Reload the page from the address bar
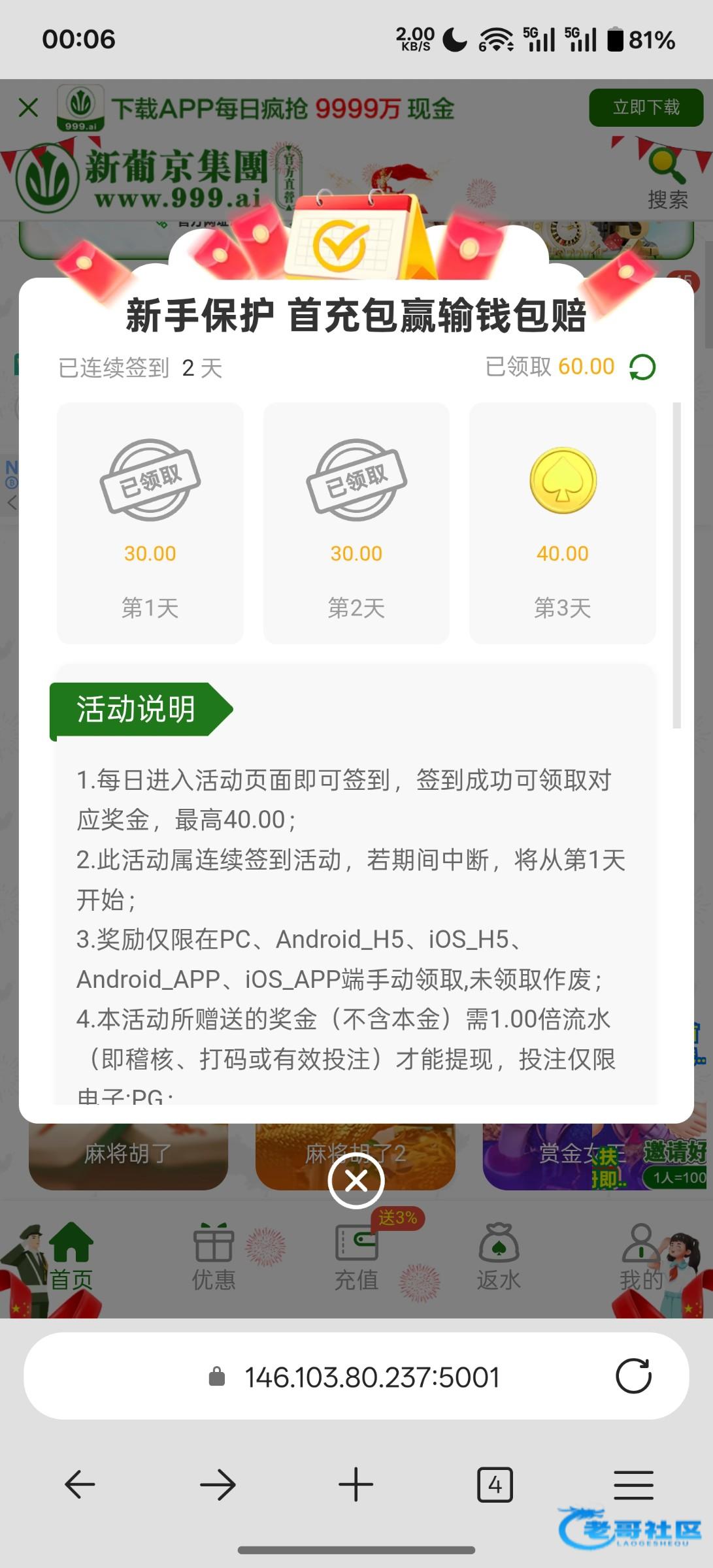The image size is (713, 1568). [x=633, y=1376]
